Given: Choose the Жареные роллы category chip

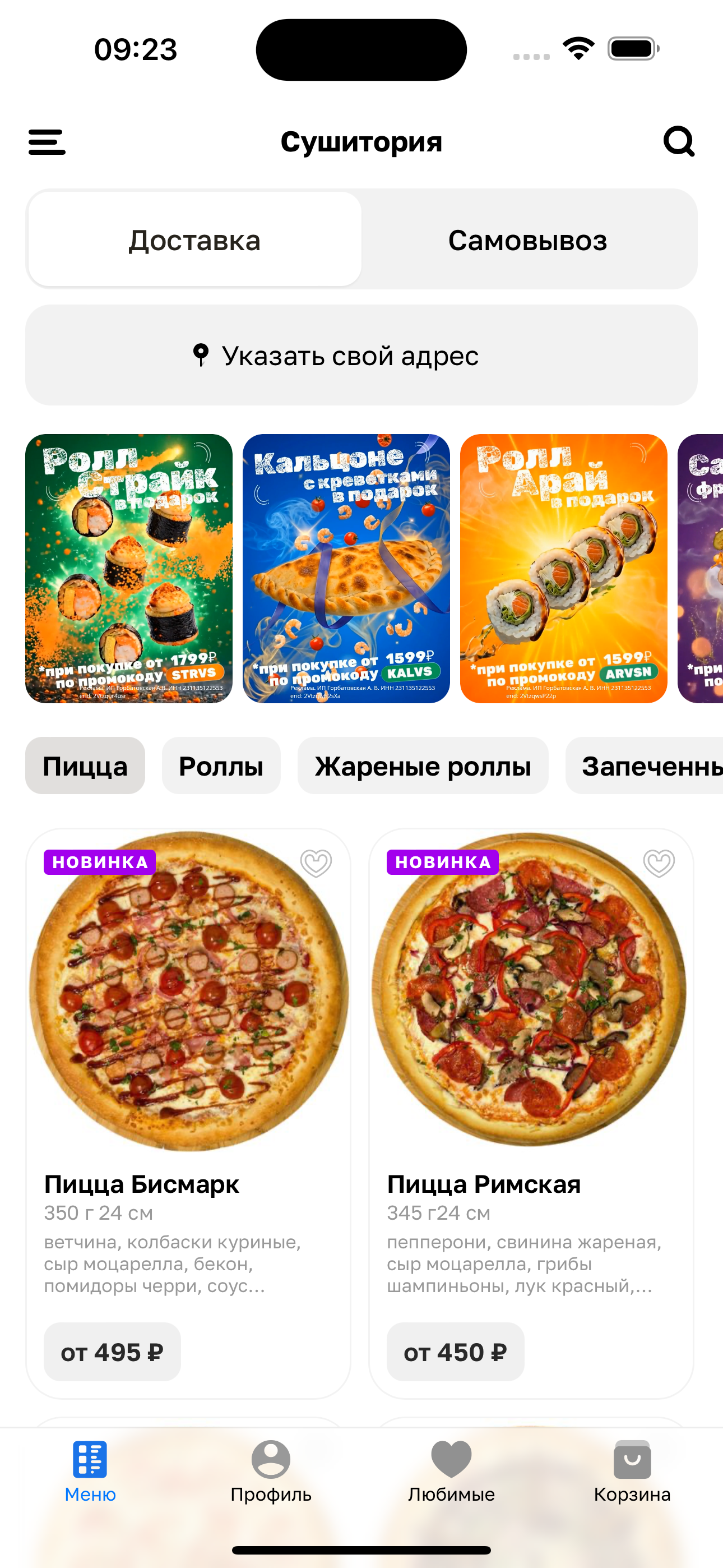Looking at the screenshot, I should (x=423, y=765).
